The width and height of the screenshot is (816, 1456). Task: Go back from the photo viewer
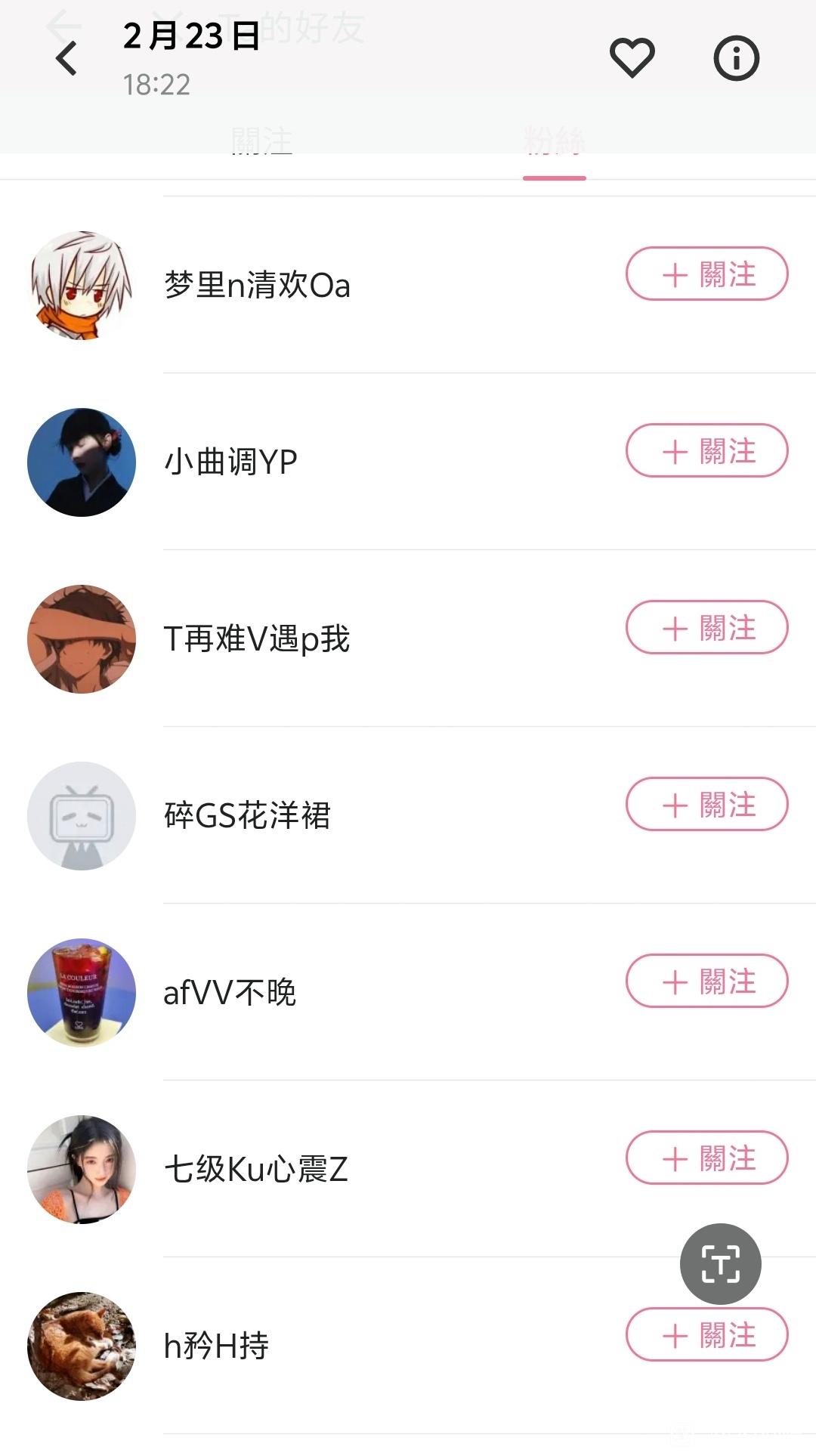66,58
